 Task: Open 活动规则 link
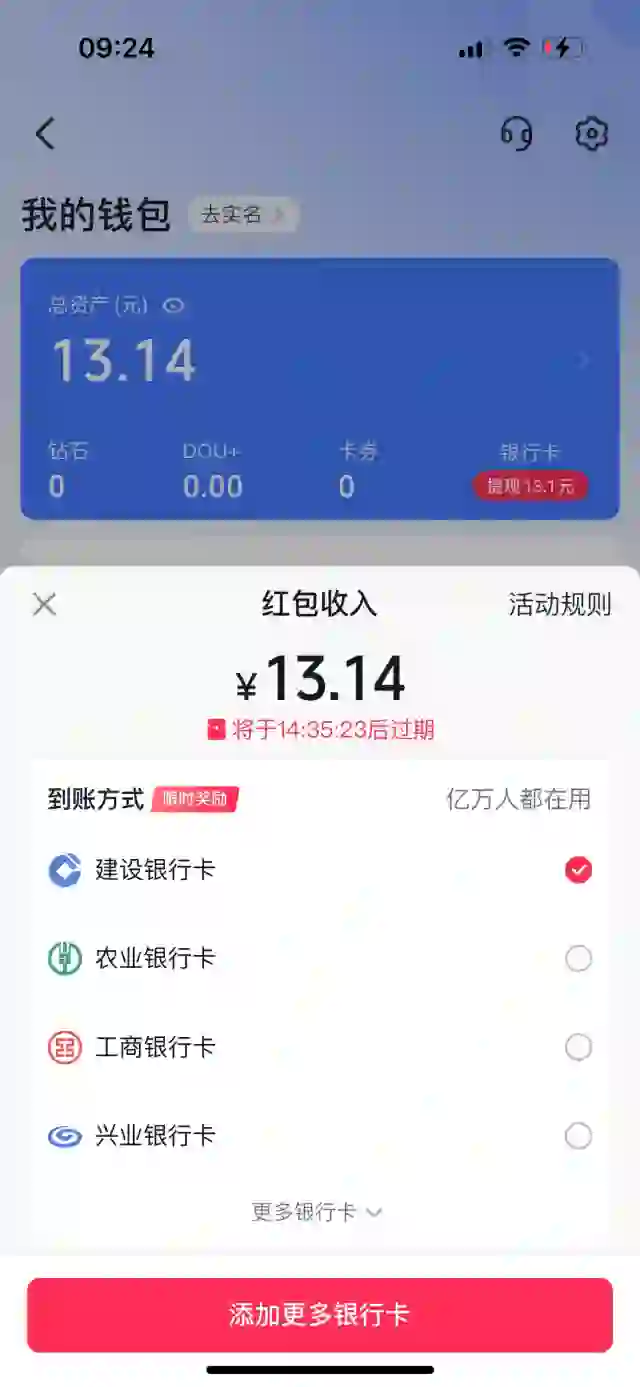559,604
